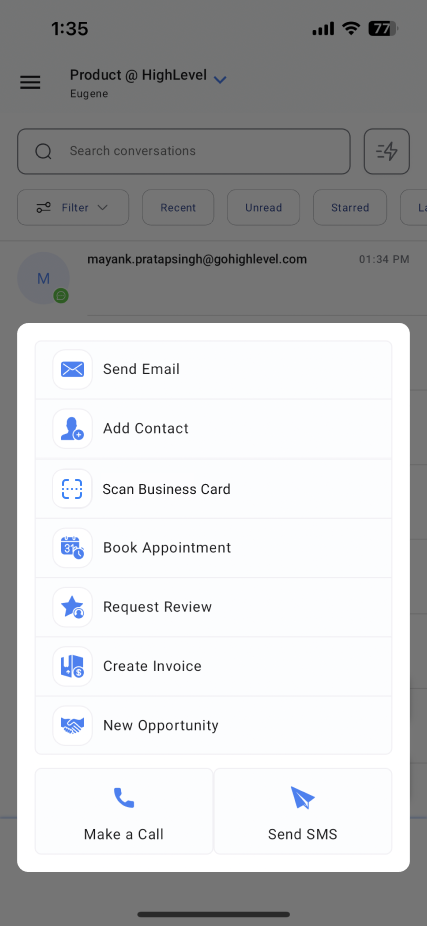Choose Add Contact
This screenshot has height=926, width=427.
click(x=213, y=429)
